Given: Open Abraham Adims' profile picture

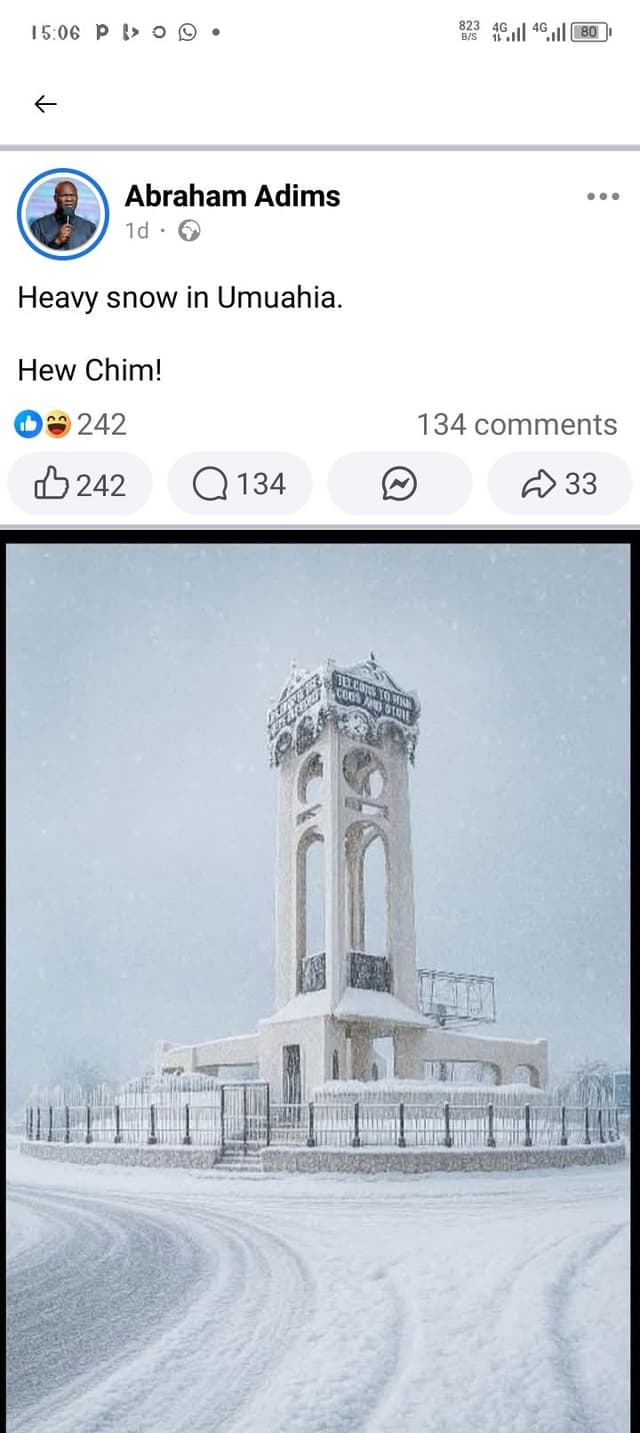Looking at the screenshot, I should (x=63, y=214).
